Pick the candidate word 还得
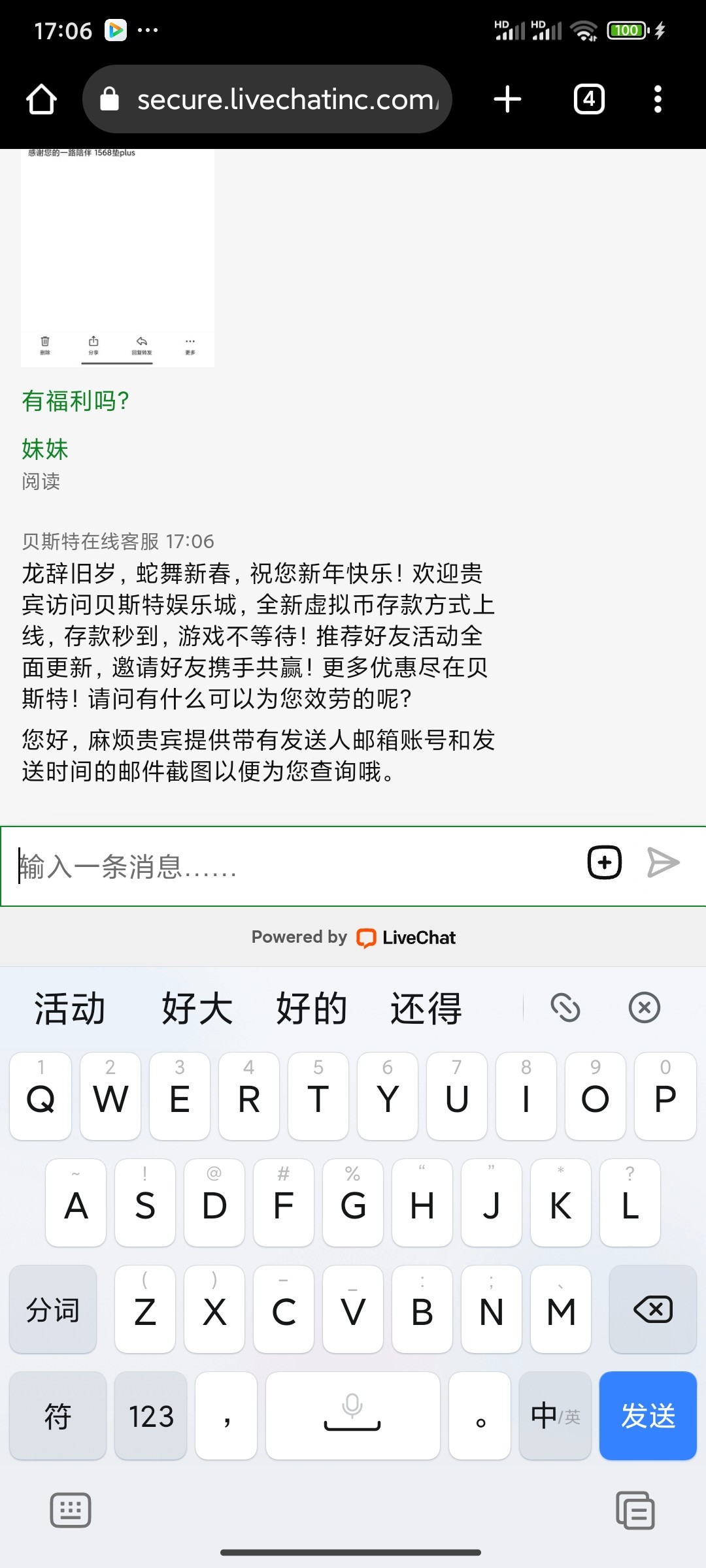Screen dimensions: 706x1568 426,1008
